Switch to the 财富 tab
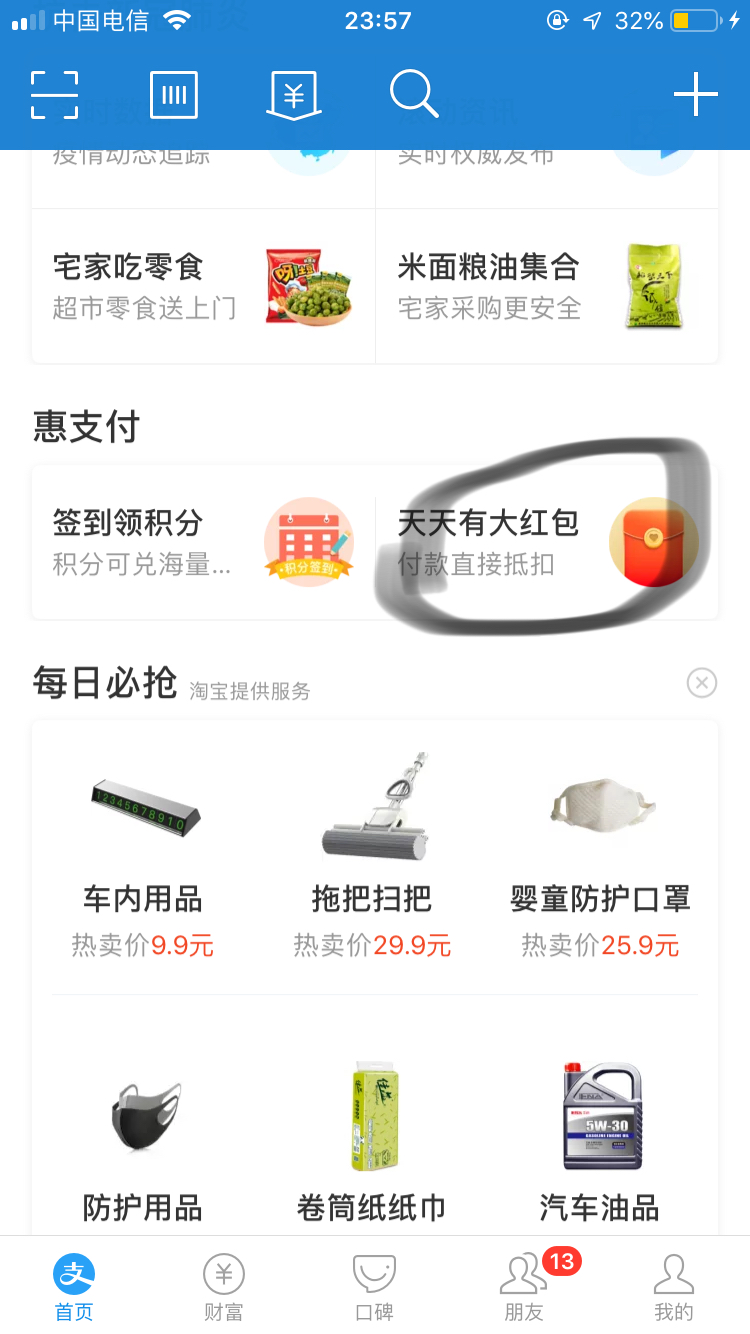The image size is (750, 1334). (x=224, y=1288)
